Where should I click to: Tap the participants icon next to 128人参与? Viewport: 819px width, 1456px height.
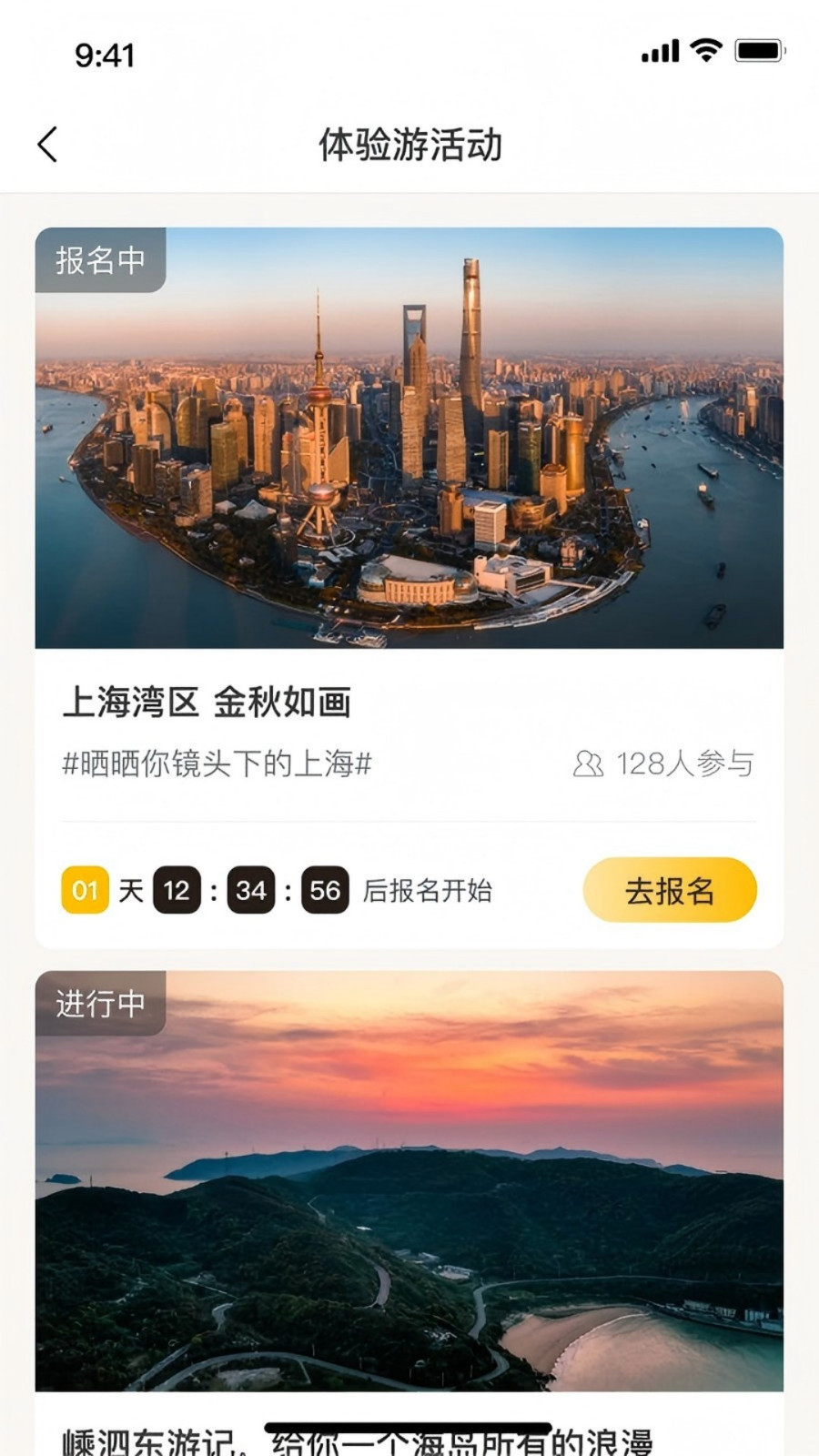[x=590, y=764]
